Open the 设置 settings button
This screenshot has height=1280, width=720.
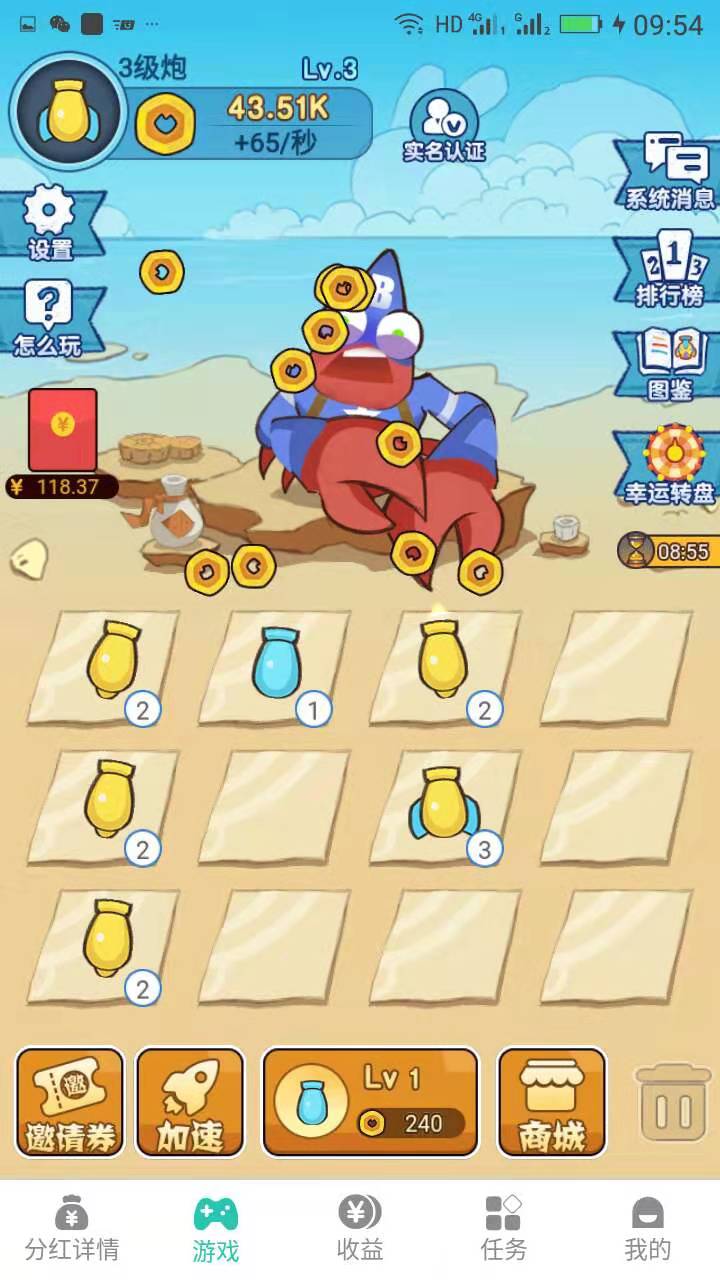coord(50,222)
